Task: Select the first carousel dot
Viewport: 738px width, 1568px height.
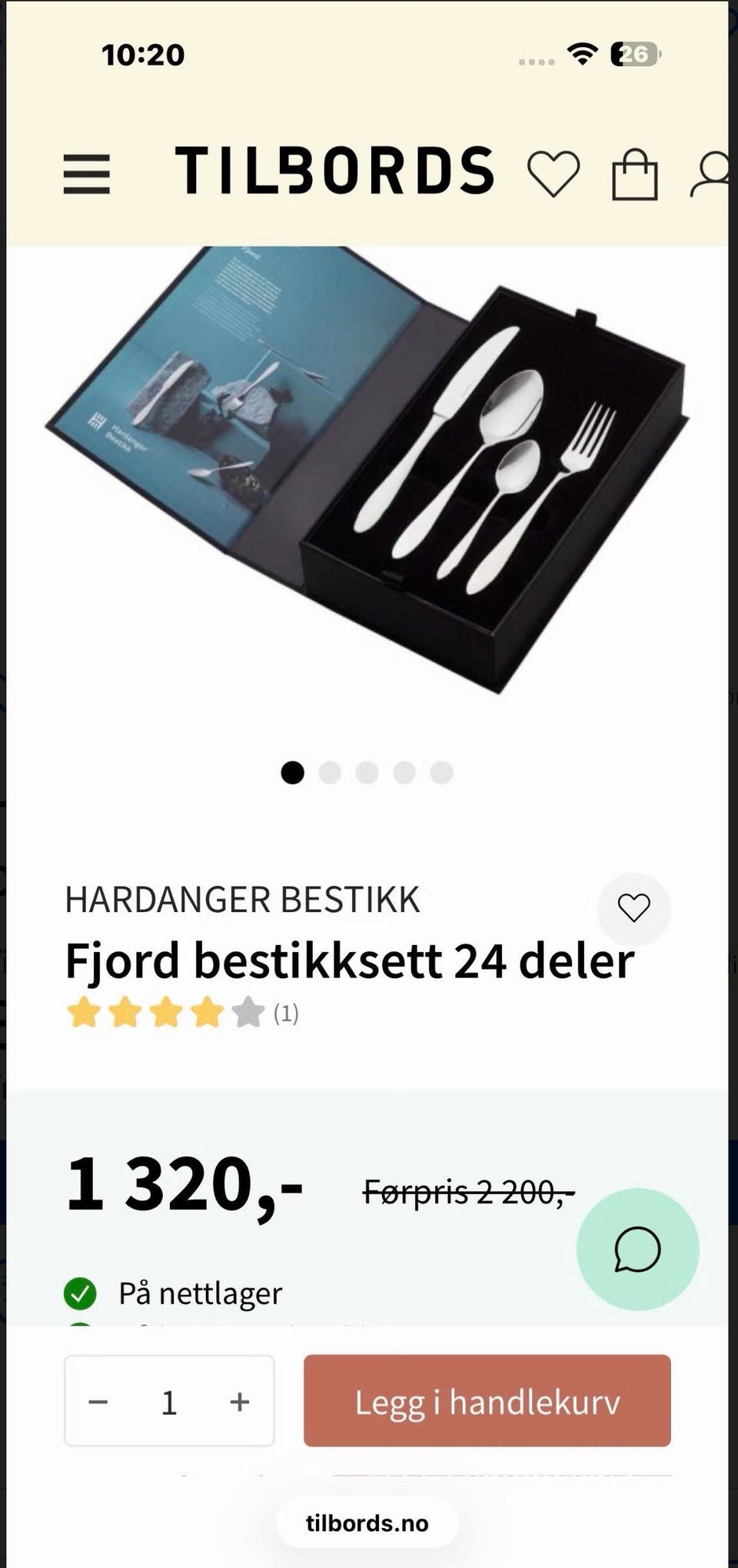Action: point(293,773)
